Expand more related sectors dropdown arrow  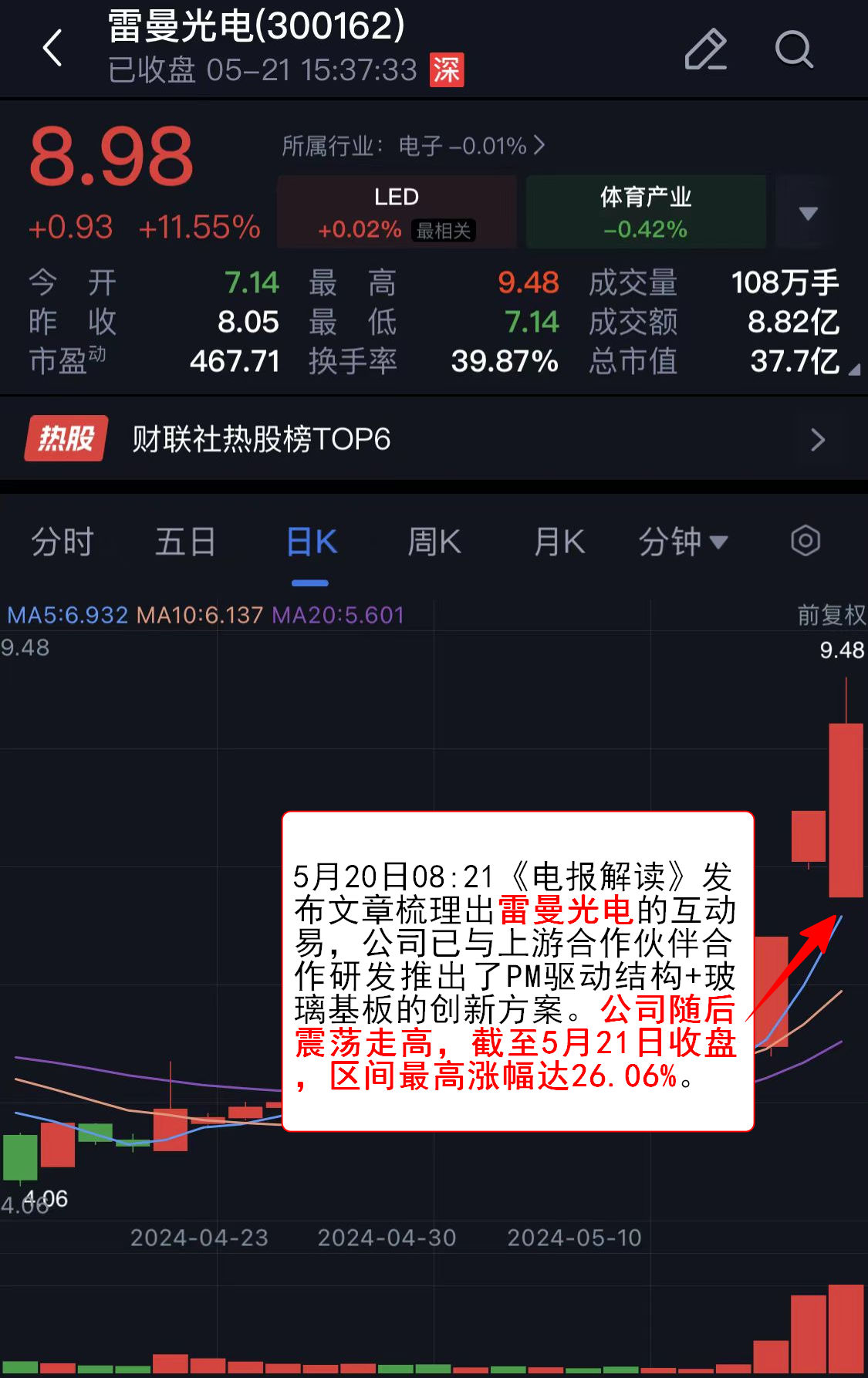coord(808,213)
